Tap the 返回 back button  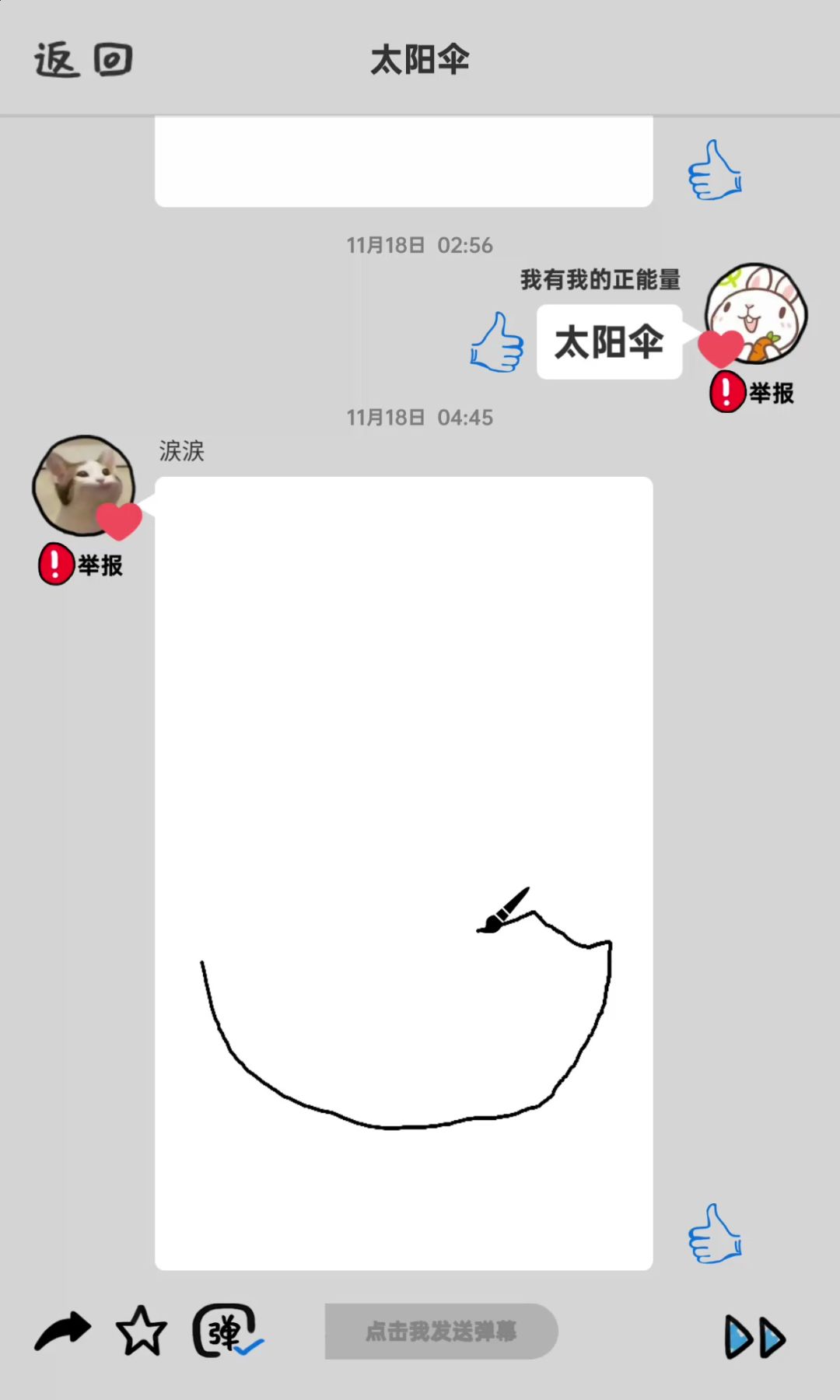click(83, 60)
